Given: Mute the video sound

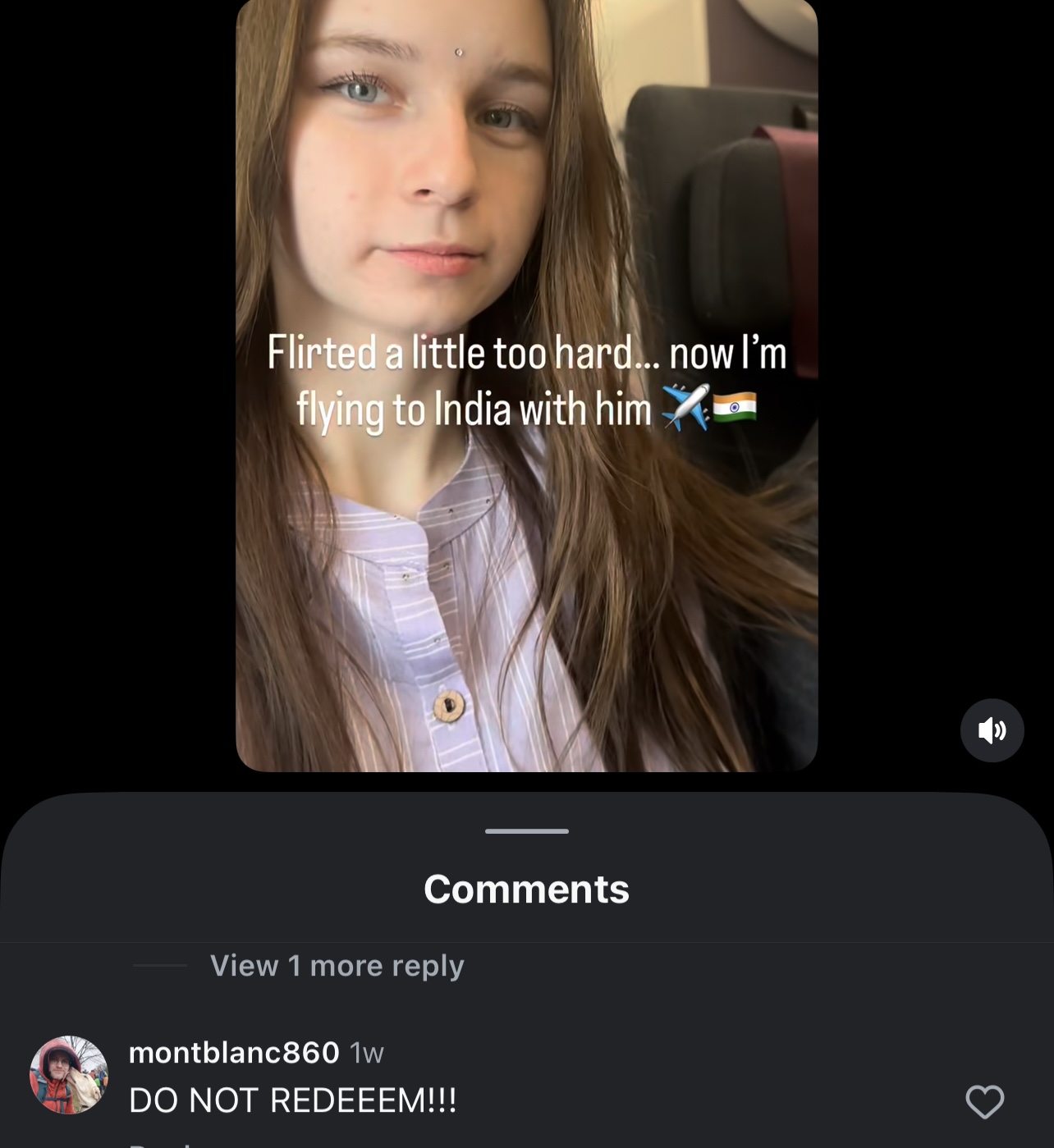Looking at the screenshot, I should pyautogui.click(x=992, y=730).
